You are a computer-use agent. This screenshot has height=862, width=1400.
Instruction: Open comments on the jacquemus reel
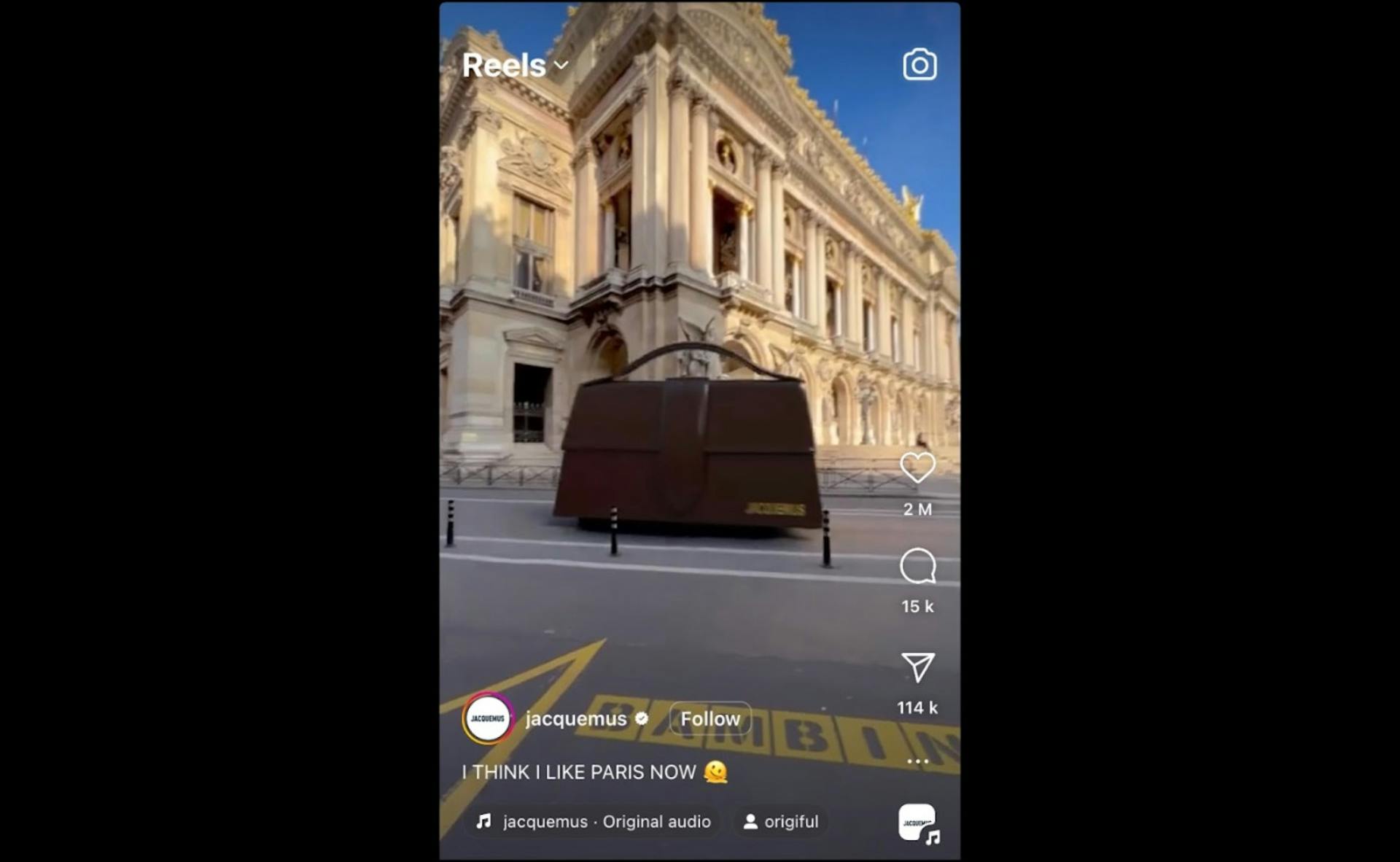917,567
